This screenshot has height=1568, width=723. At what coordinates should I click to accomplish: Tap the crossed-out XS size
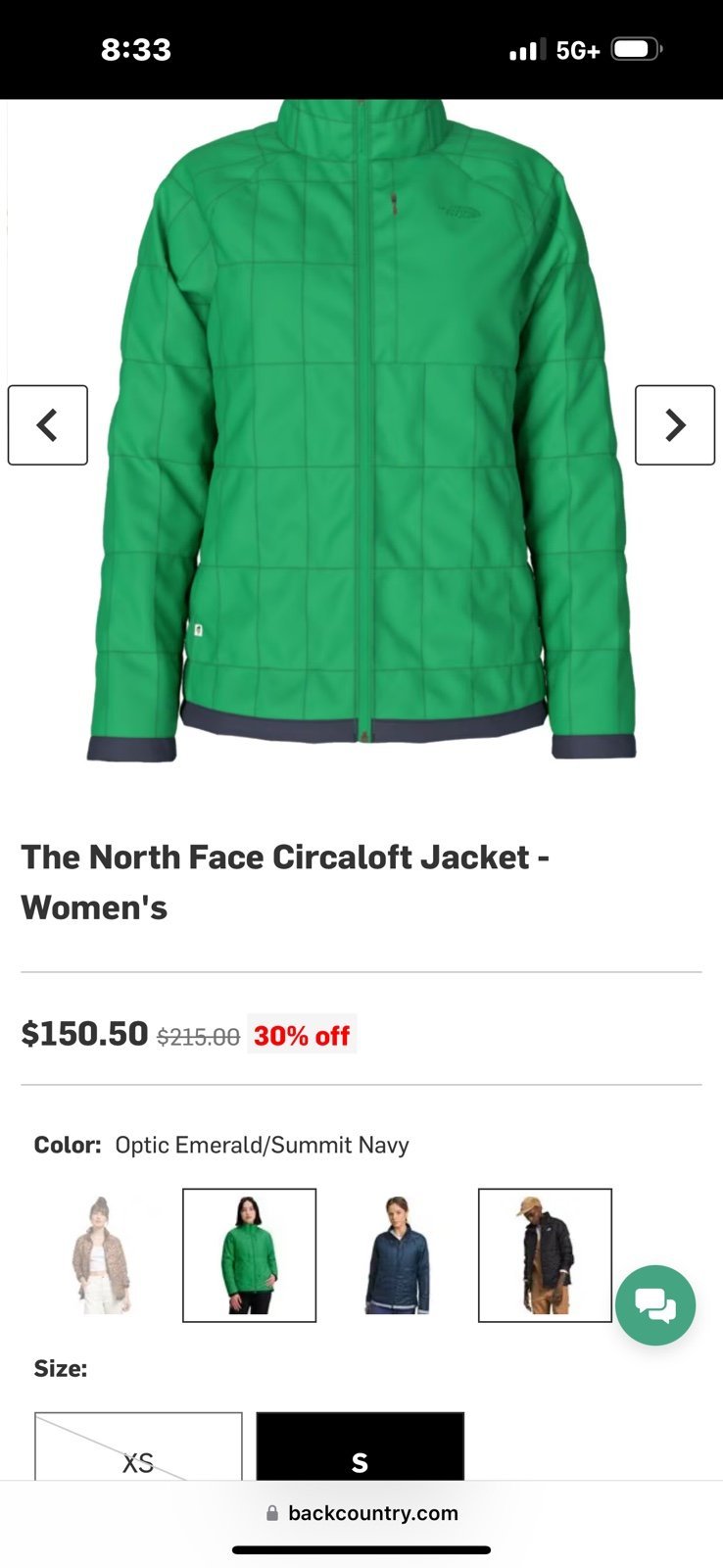pos(138,1446)
